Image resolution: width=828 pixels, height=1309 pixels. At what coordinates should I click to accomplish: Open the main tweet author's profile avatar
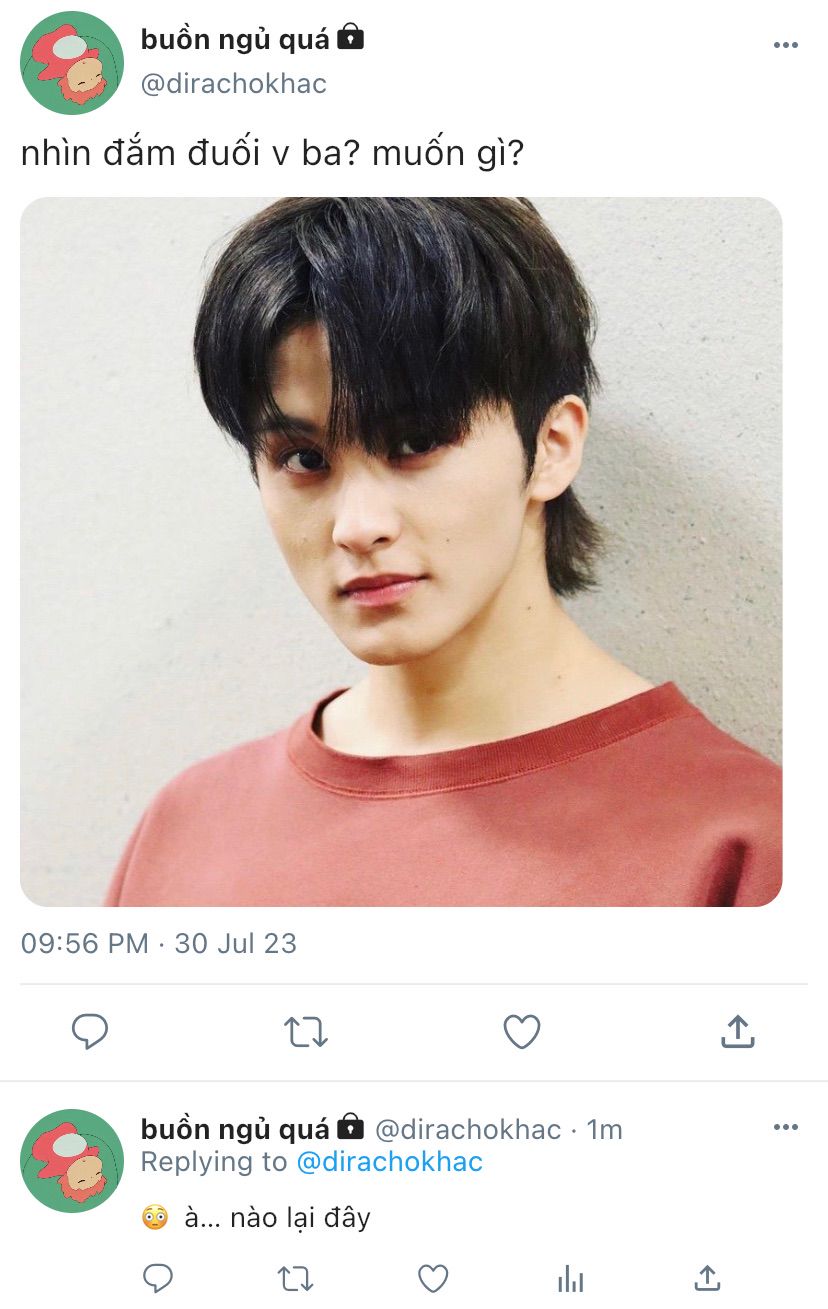(72, 63)
